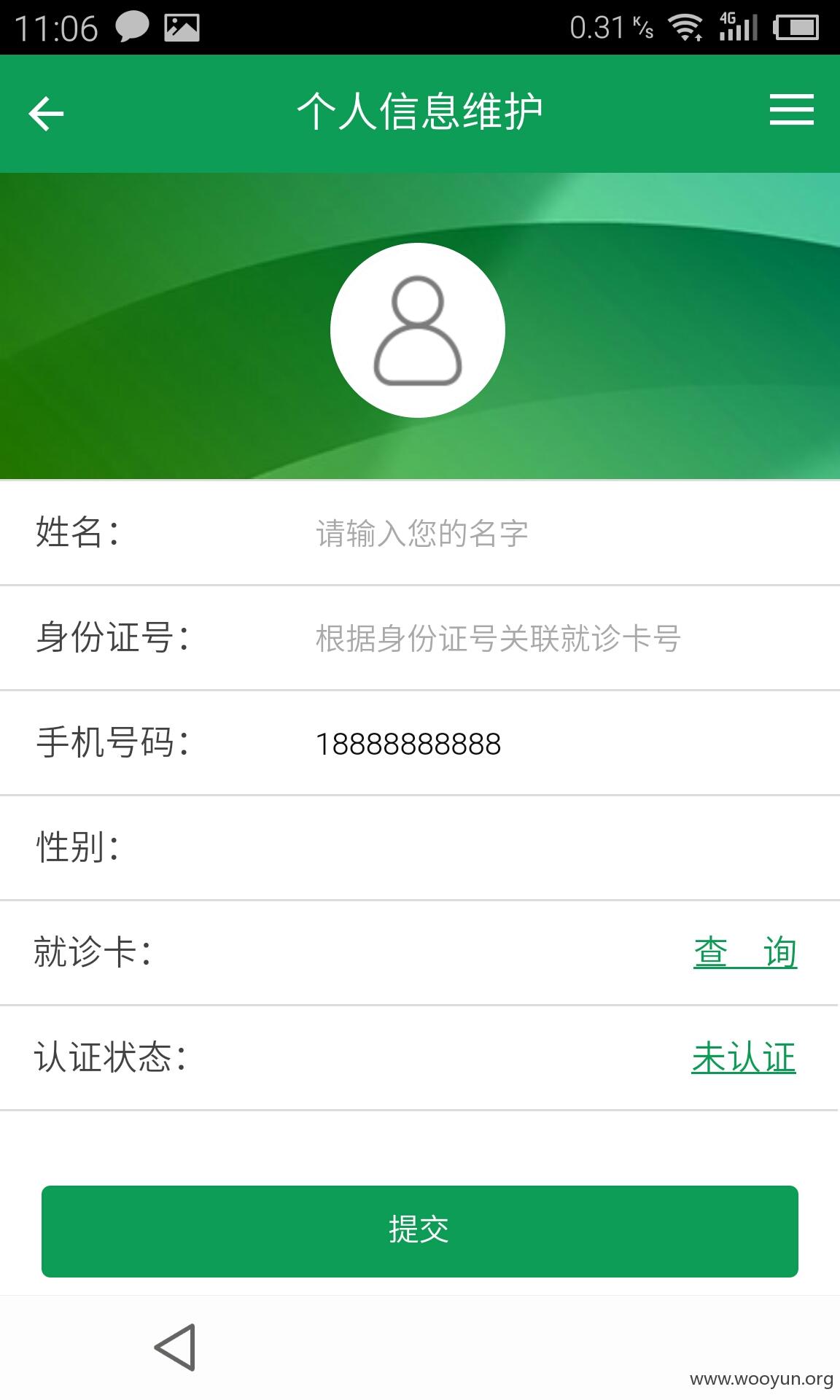840x1400 pixels.
Task: Go back using the header arrow
Action: 46,114
